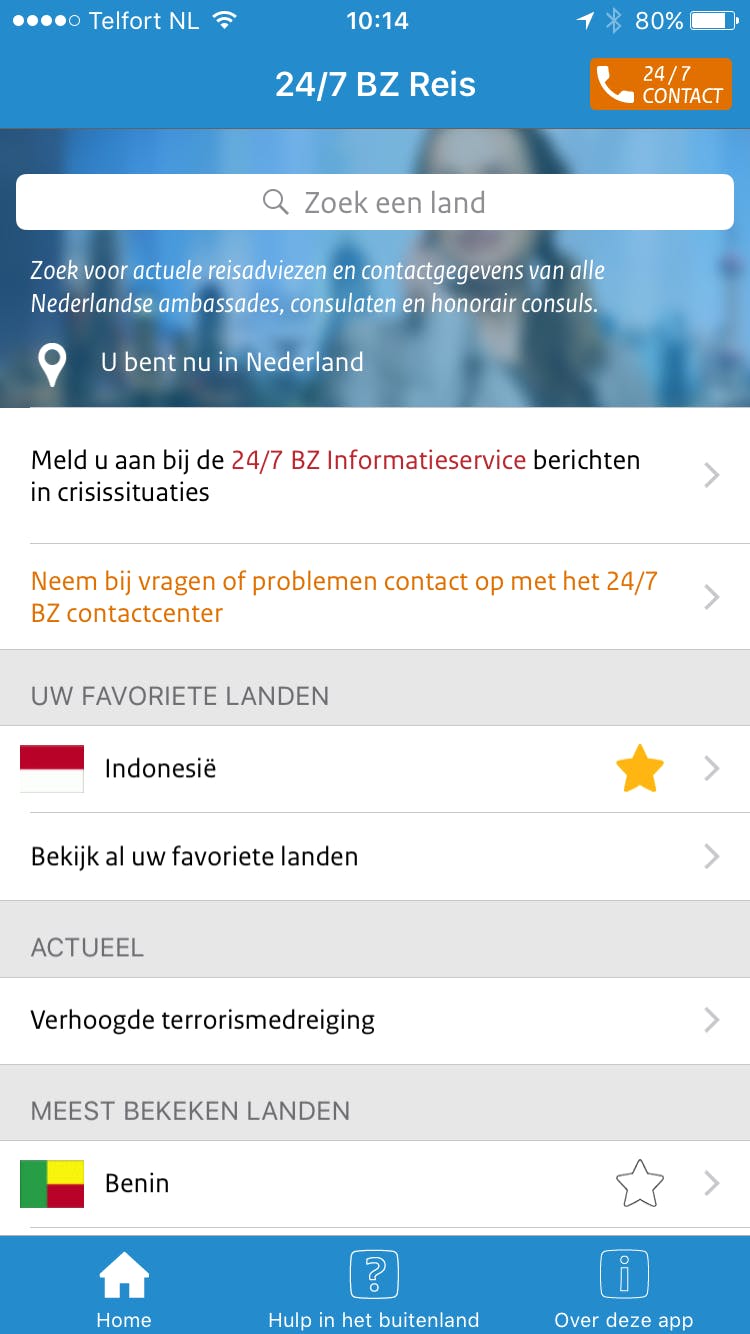This screenshot has height=1334, width=750.
Task: Open Indonesië country page
Action: (x=300, y=769)
